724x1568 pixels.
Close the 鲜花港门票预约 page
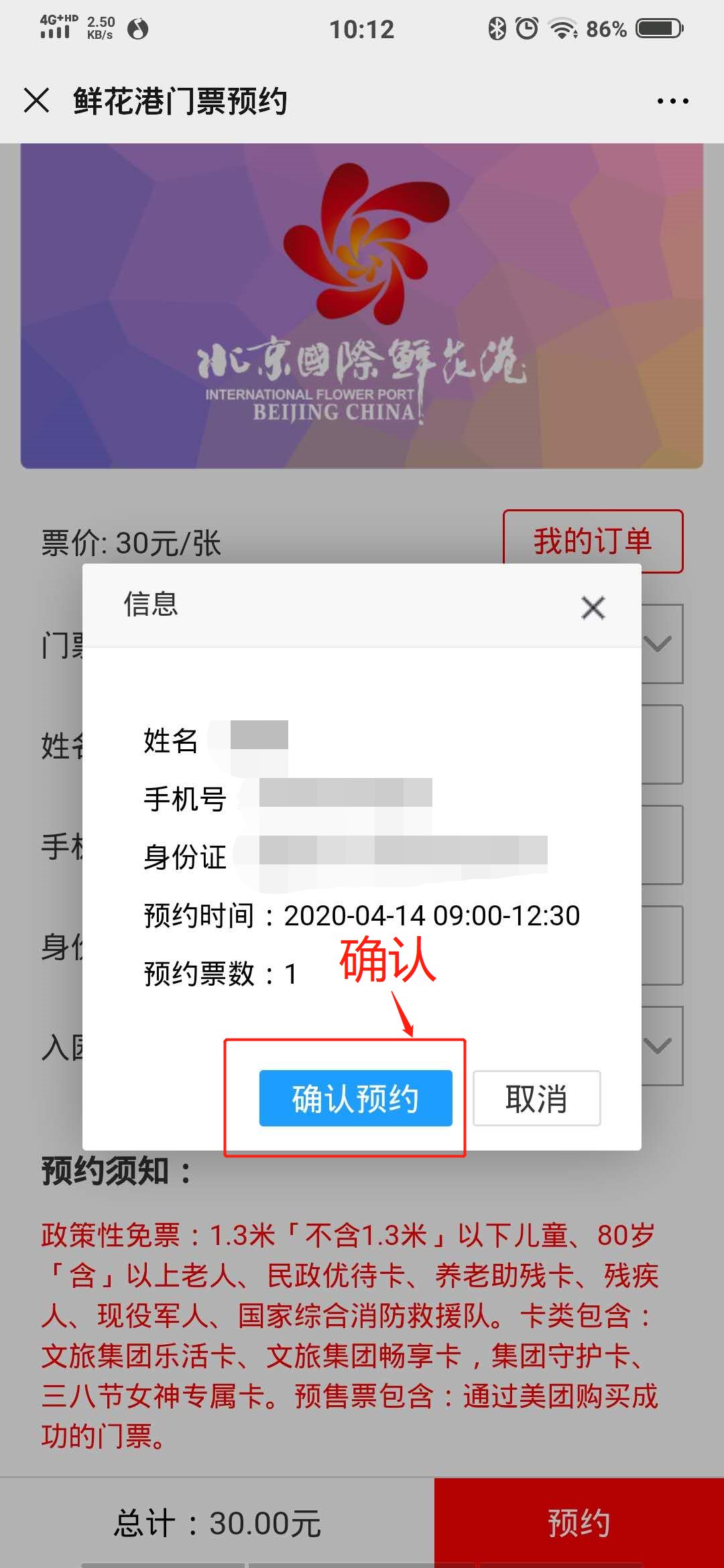pyautogui.click(x=36, y=101)
